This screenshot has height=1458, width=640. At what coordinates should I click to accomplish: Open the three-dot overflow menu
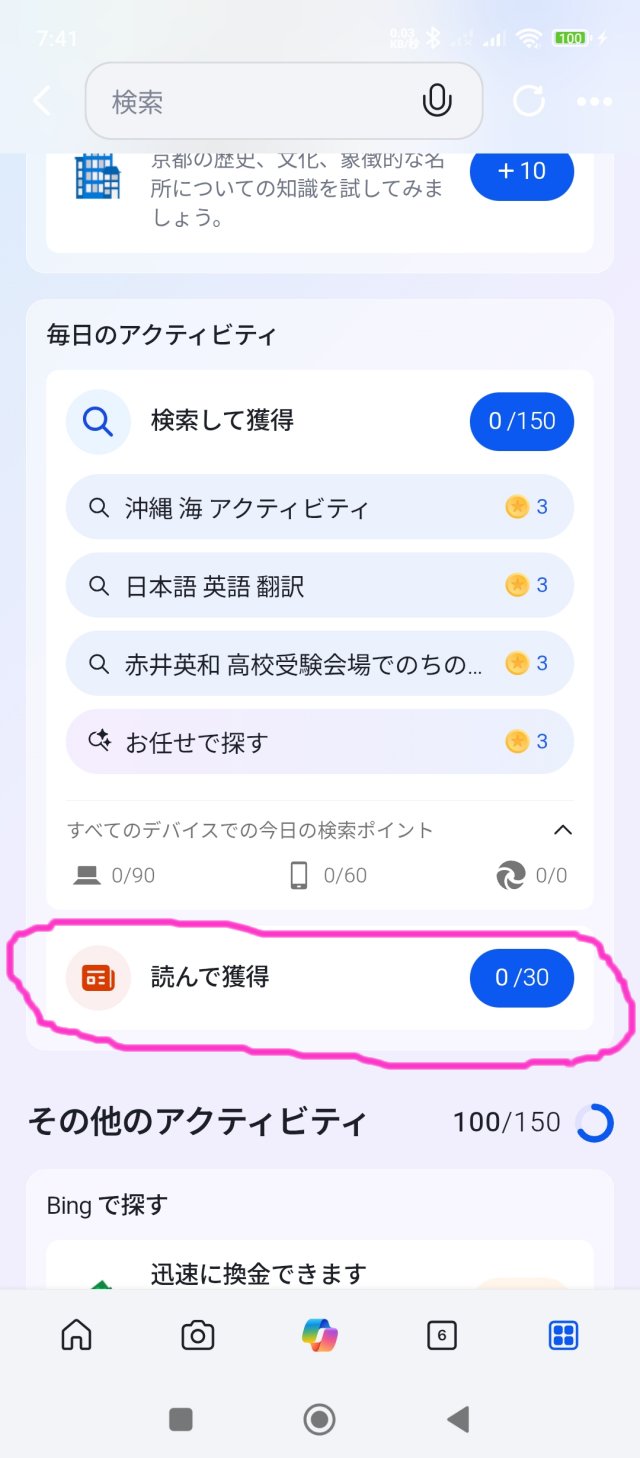[594, 101]
